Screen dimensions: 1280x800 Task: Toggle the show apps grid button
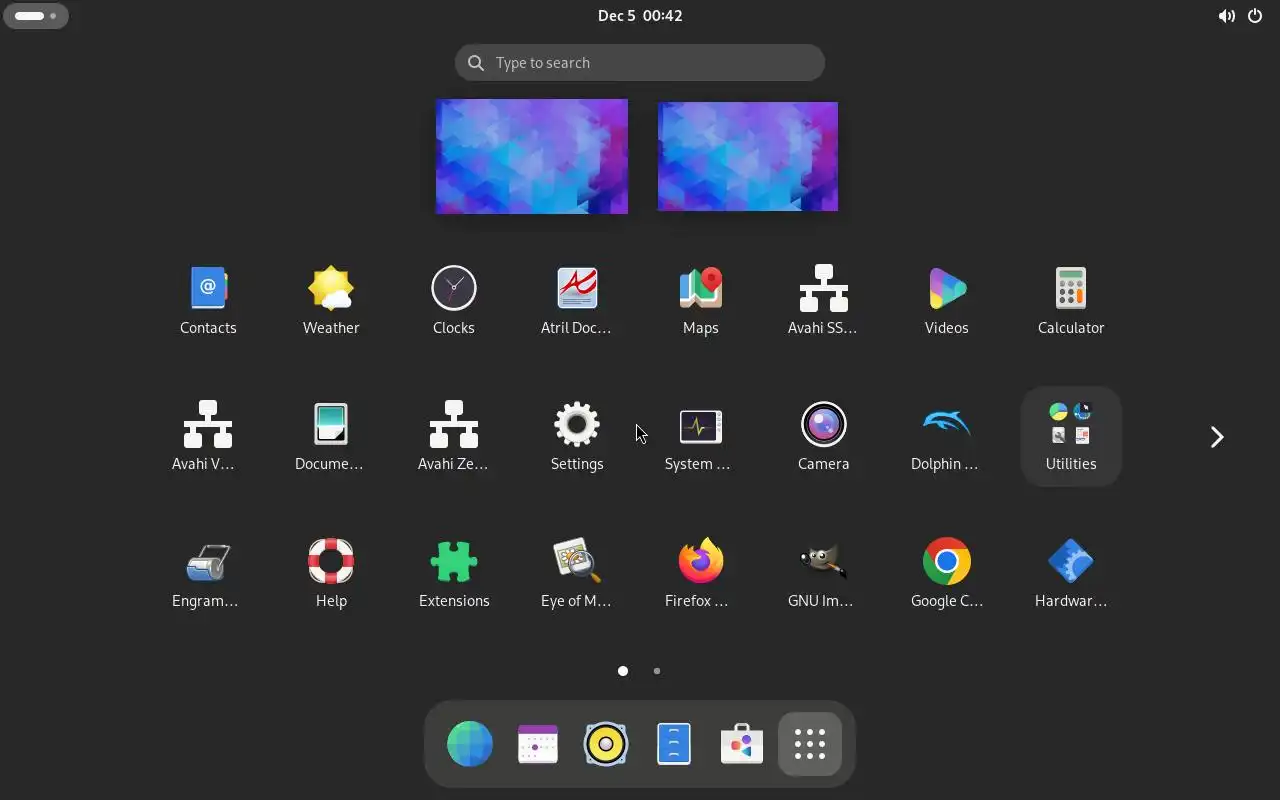pos(809,745)
